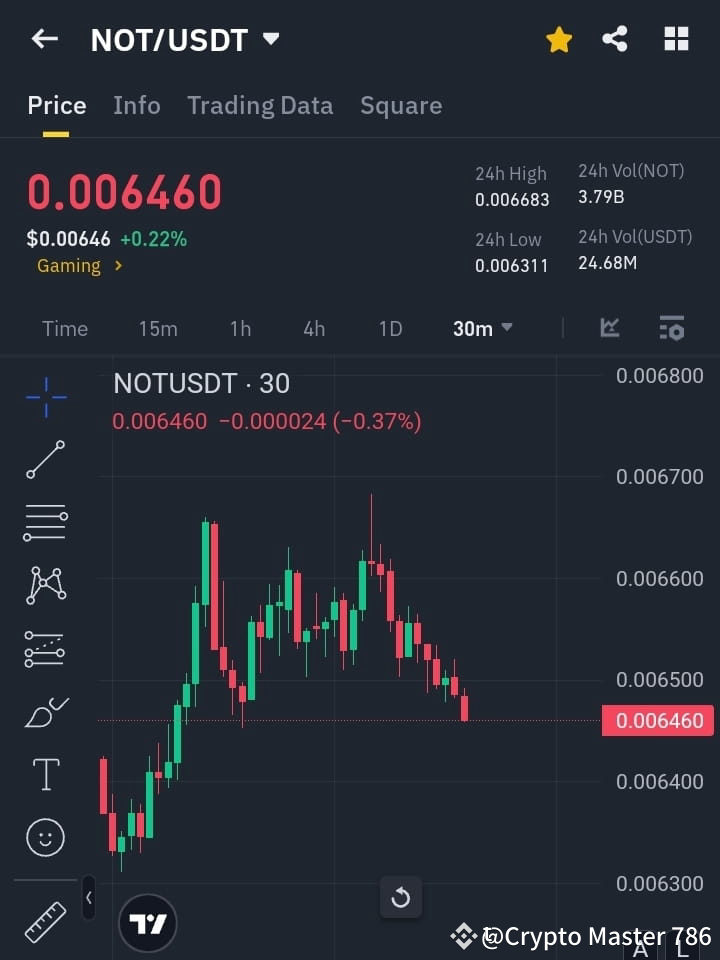The height and width of the screenshot is (960, 720).
Task: Open the parallel lines drawing tool
Action: coord(45,523)
